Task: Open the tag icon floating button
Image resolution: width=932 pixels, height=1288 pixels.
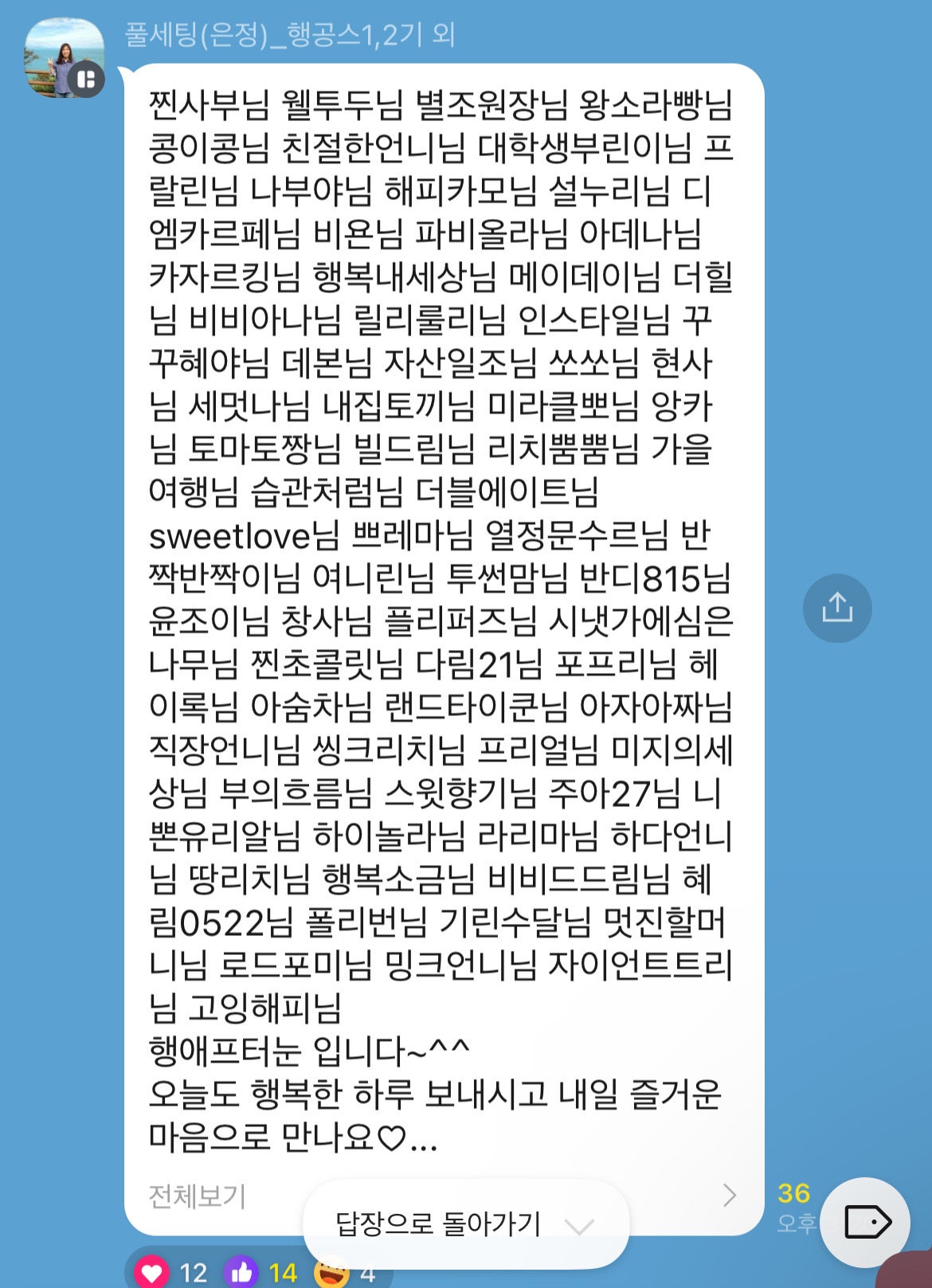Action: (866, 1222)
